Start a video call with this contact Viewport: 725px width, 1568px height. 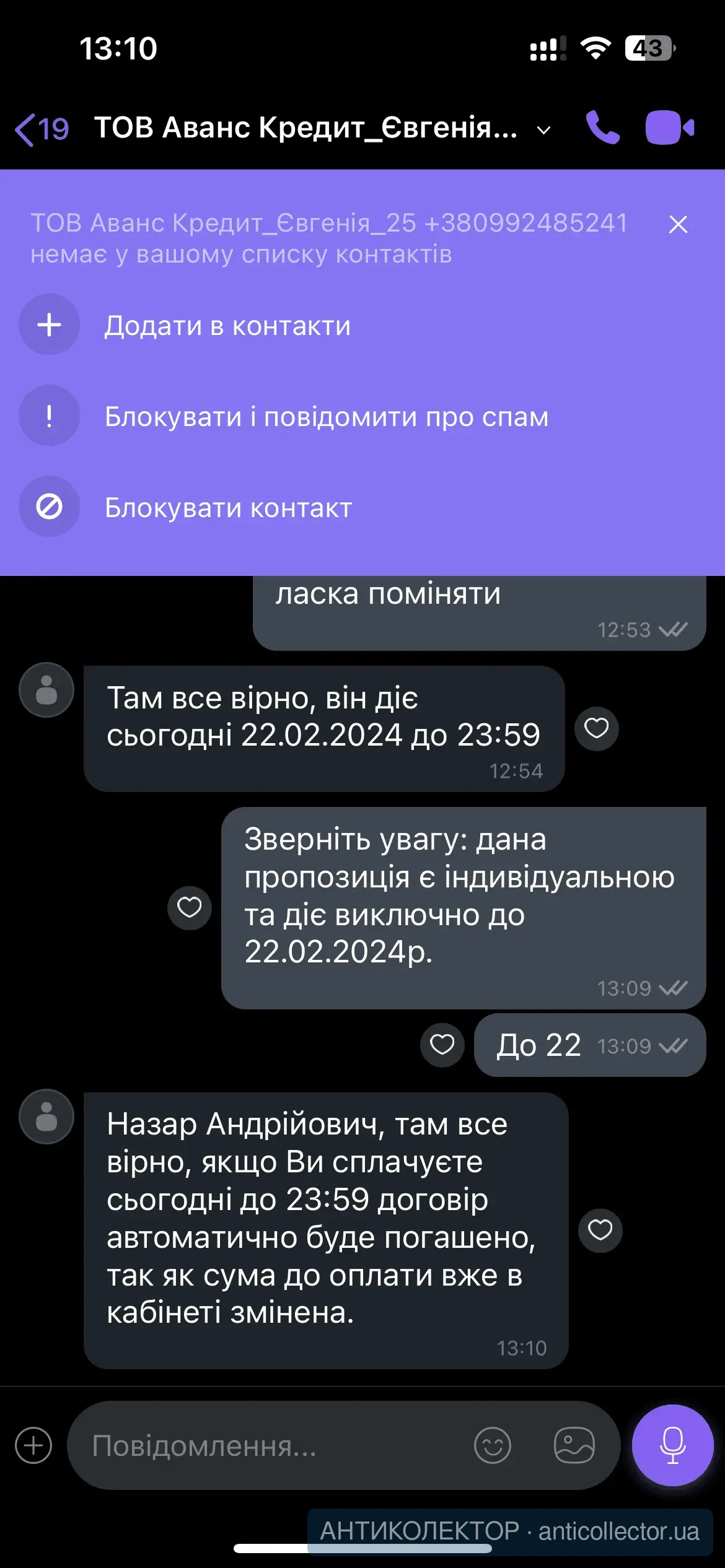669,128
